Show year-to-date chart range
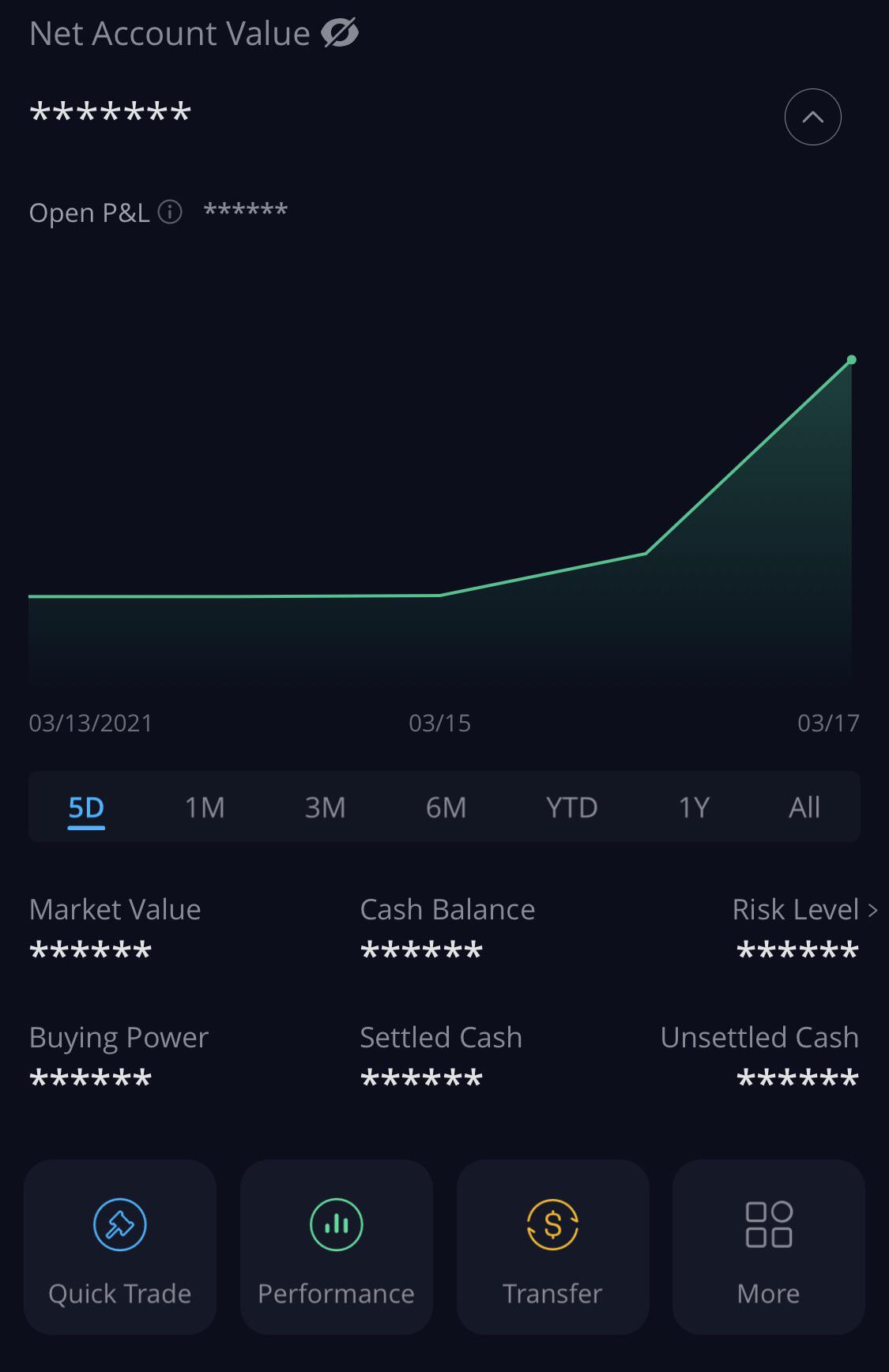Screen dimensions: 889x1372 coord(571,807)
